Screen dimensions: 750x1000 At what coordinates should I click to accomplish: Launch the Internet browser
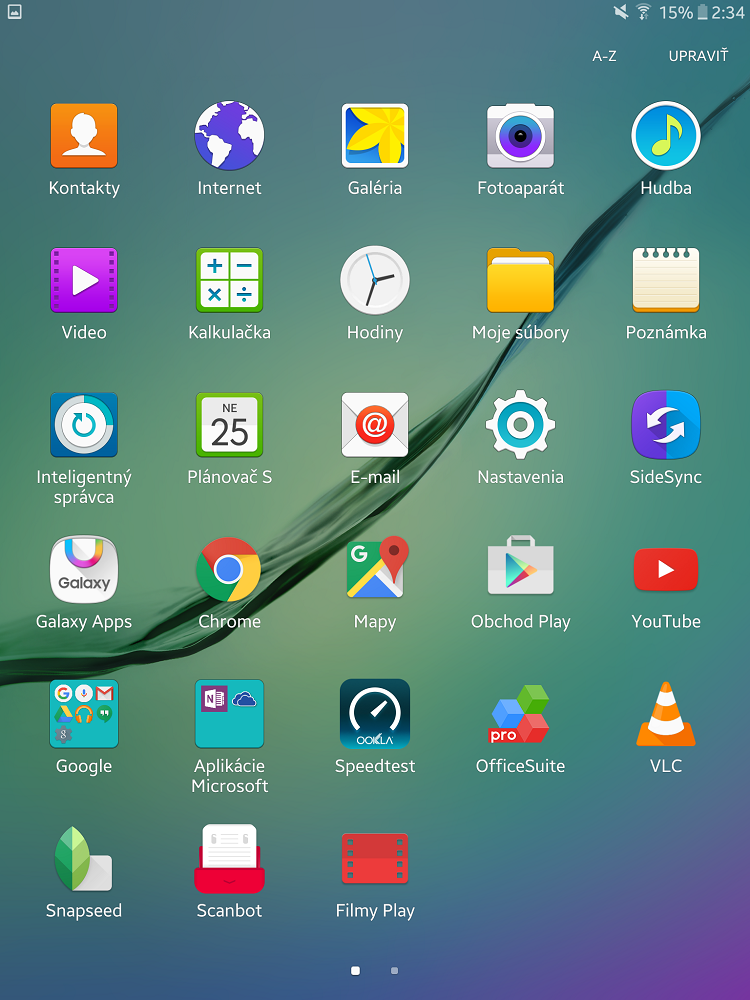point(229,136)
